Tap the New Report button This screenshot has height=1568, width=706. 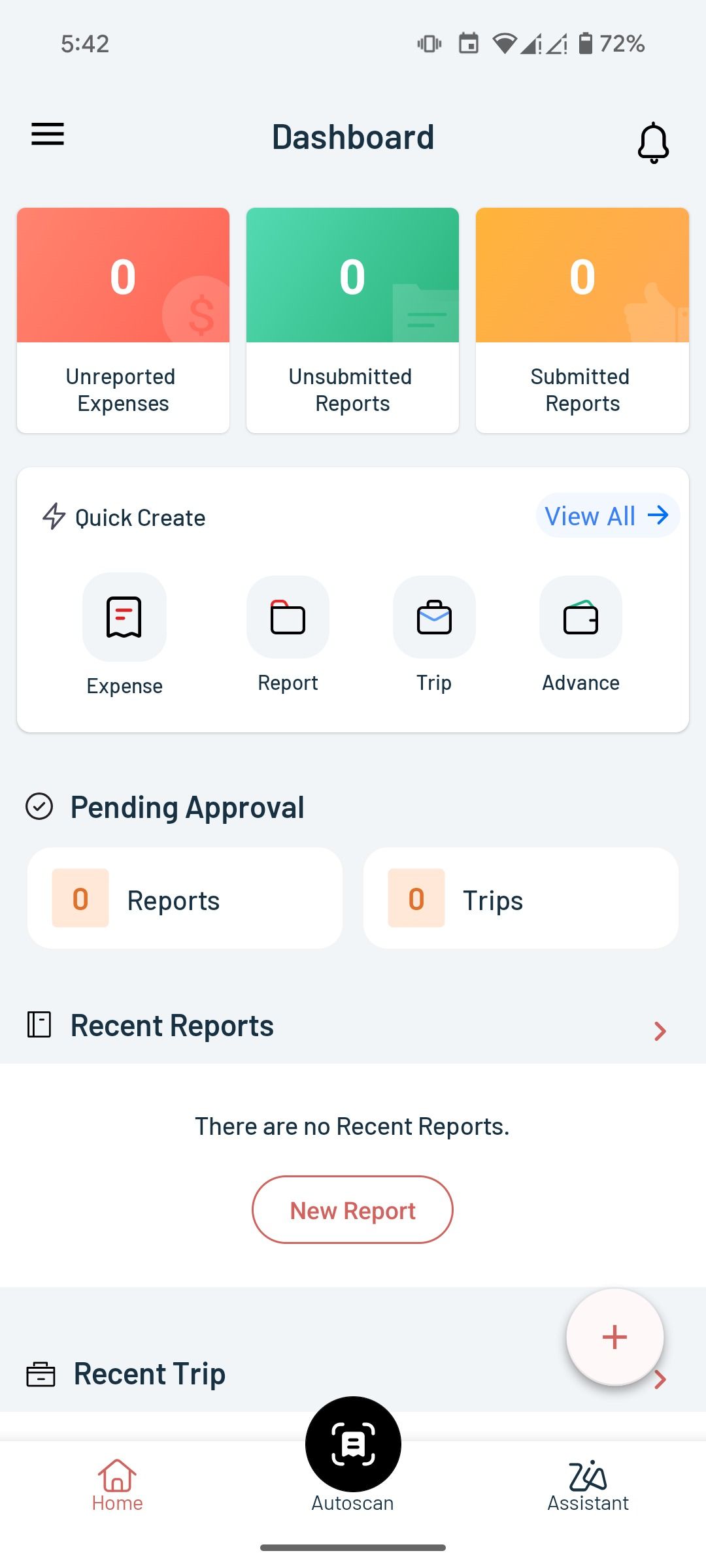coord(352,1209)
